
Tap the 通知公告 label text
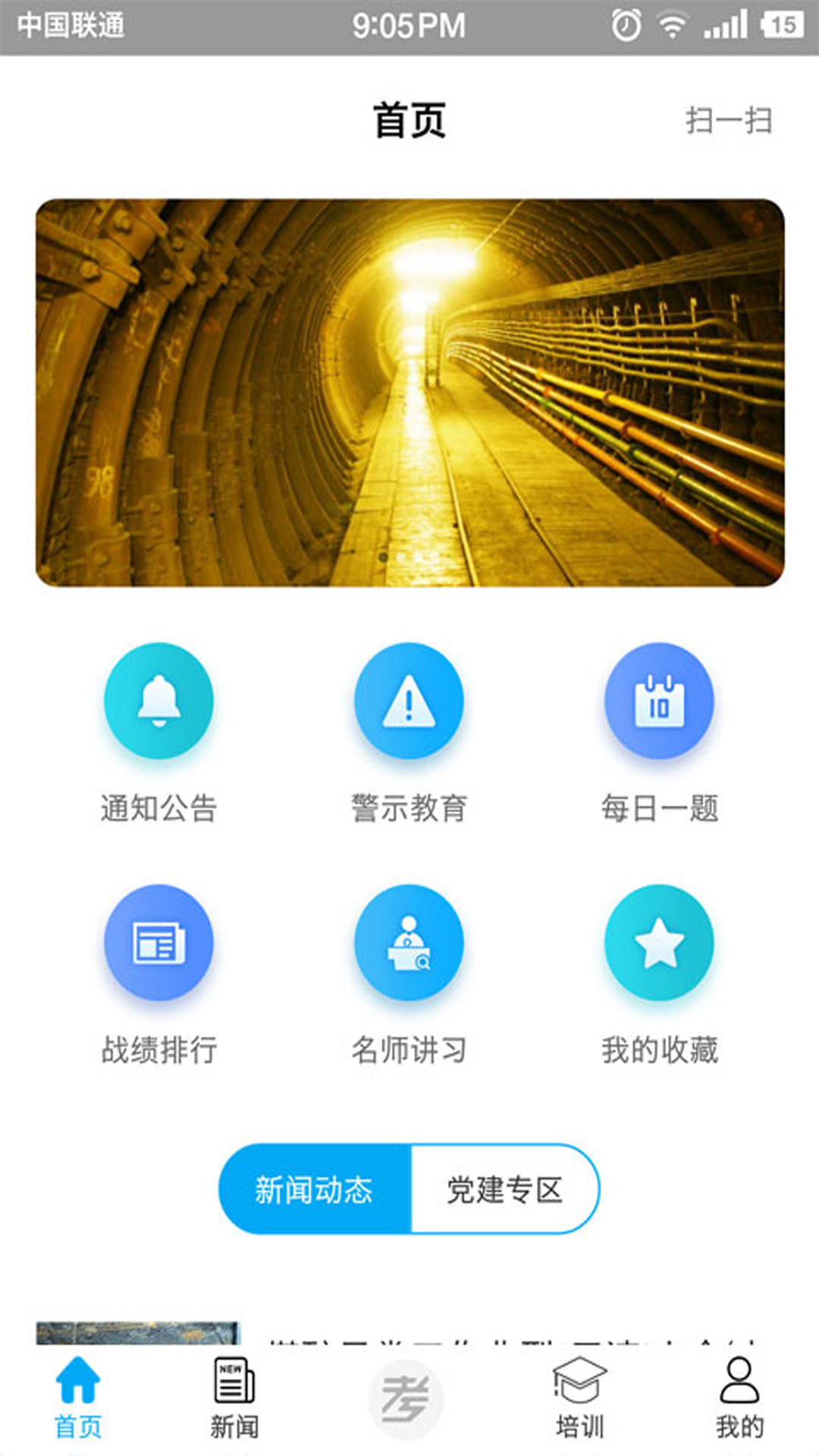(x=158, y=808)
